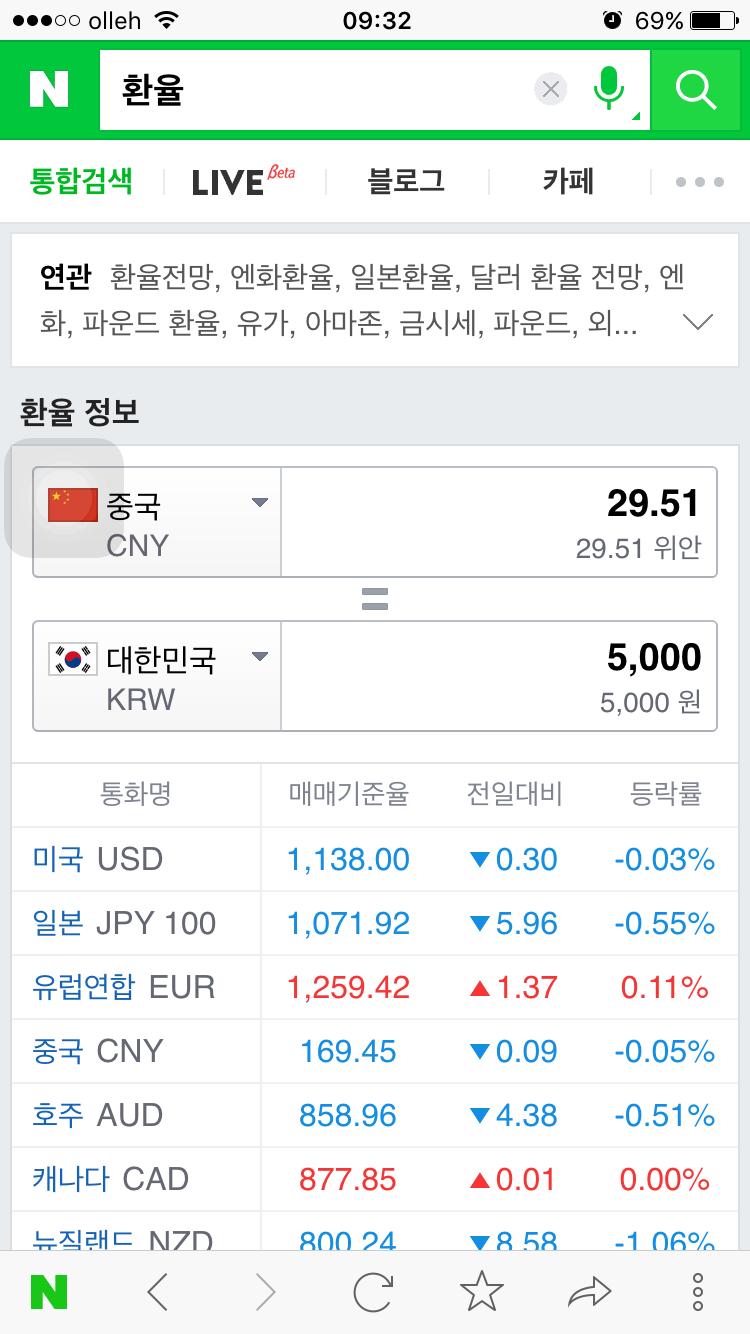Tap the forward arrow in the bottom toolbar

pos(265,1291)
